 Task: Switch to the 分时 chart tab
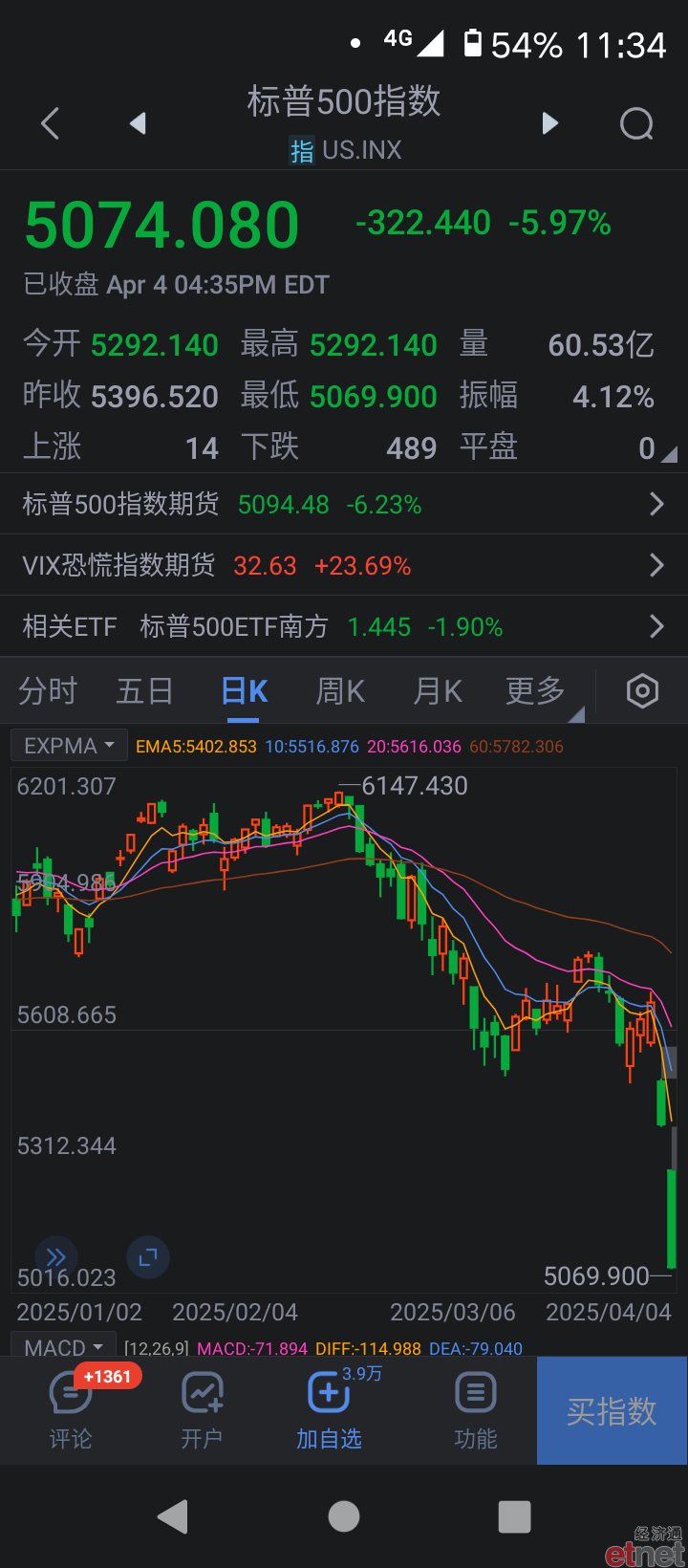[x=48, y=690]
